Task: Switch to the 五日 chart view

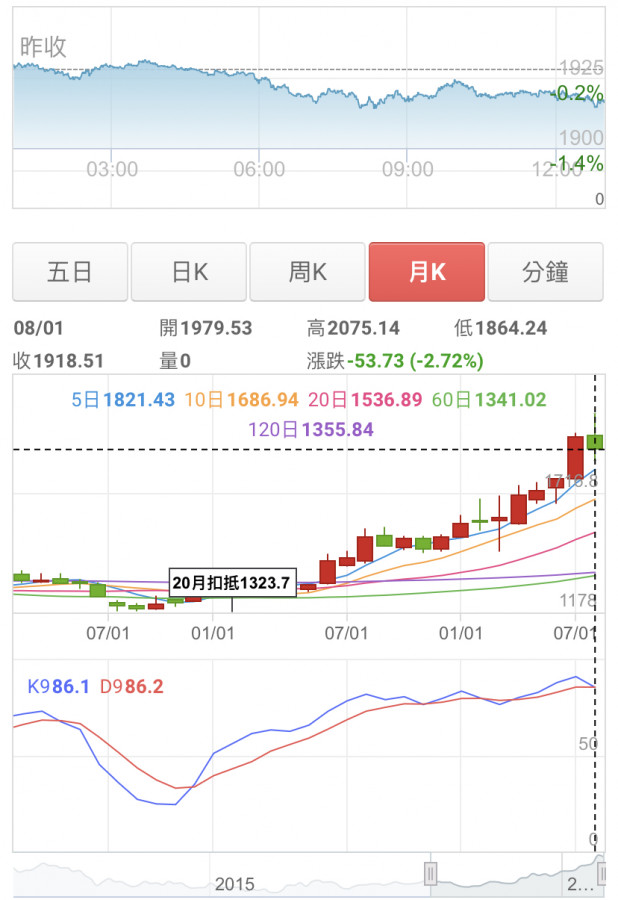Action: click(70, 272)
